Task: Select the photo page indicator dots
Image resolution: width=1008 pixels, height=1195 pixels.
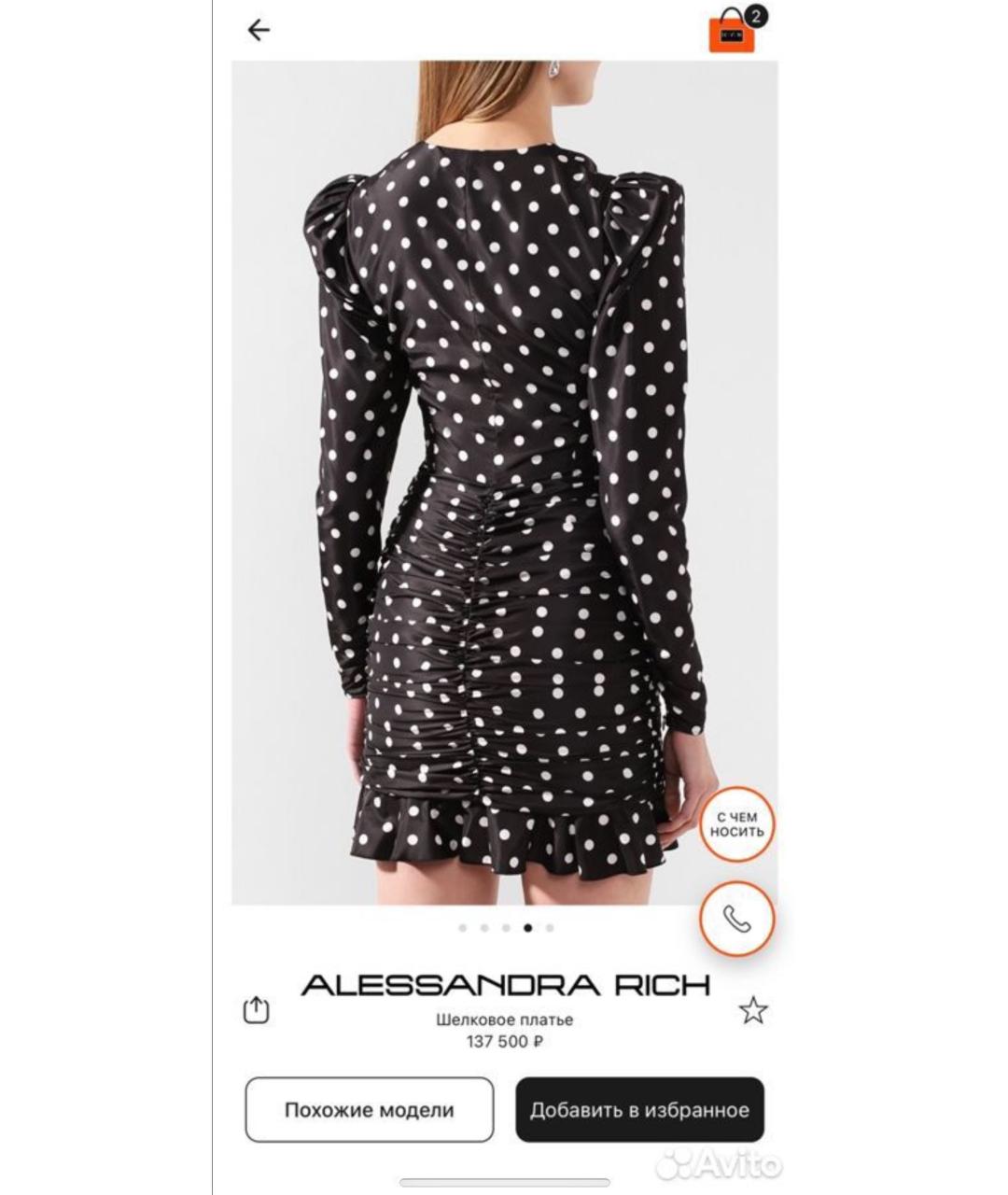Action: pos(506,928)
